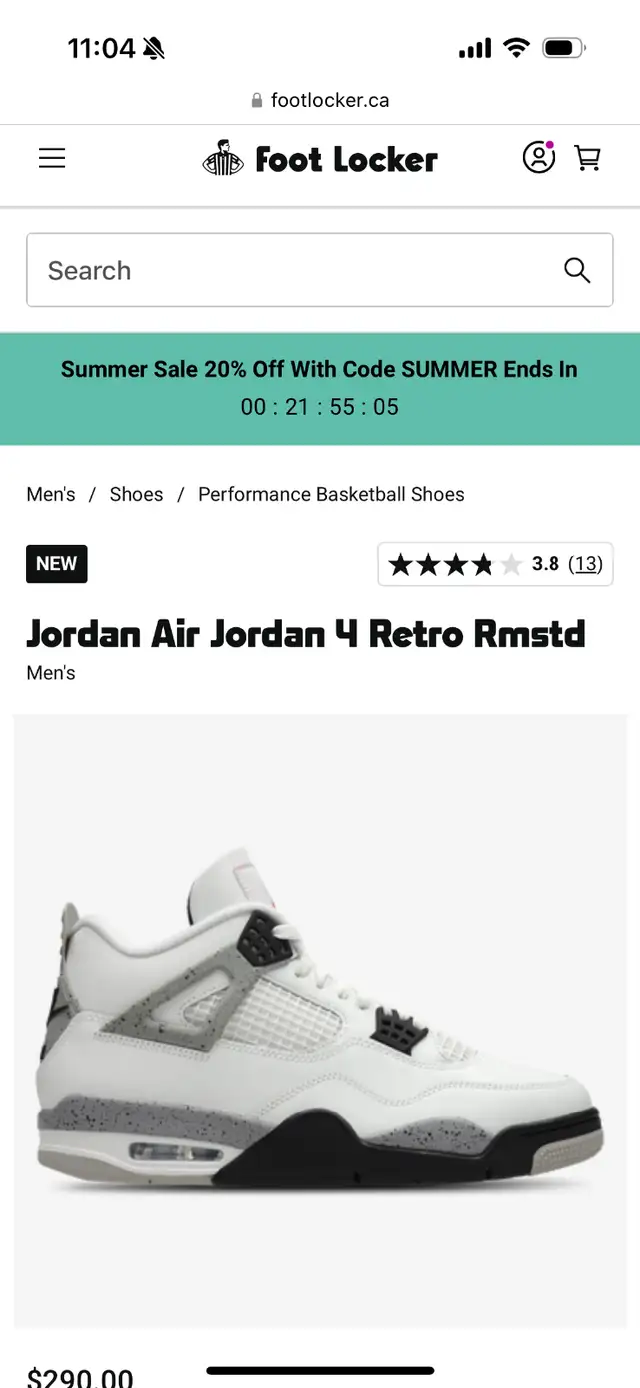Tap the Search input field
Screen dimensions: 640x1388
click(320, 270)
